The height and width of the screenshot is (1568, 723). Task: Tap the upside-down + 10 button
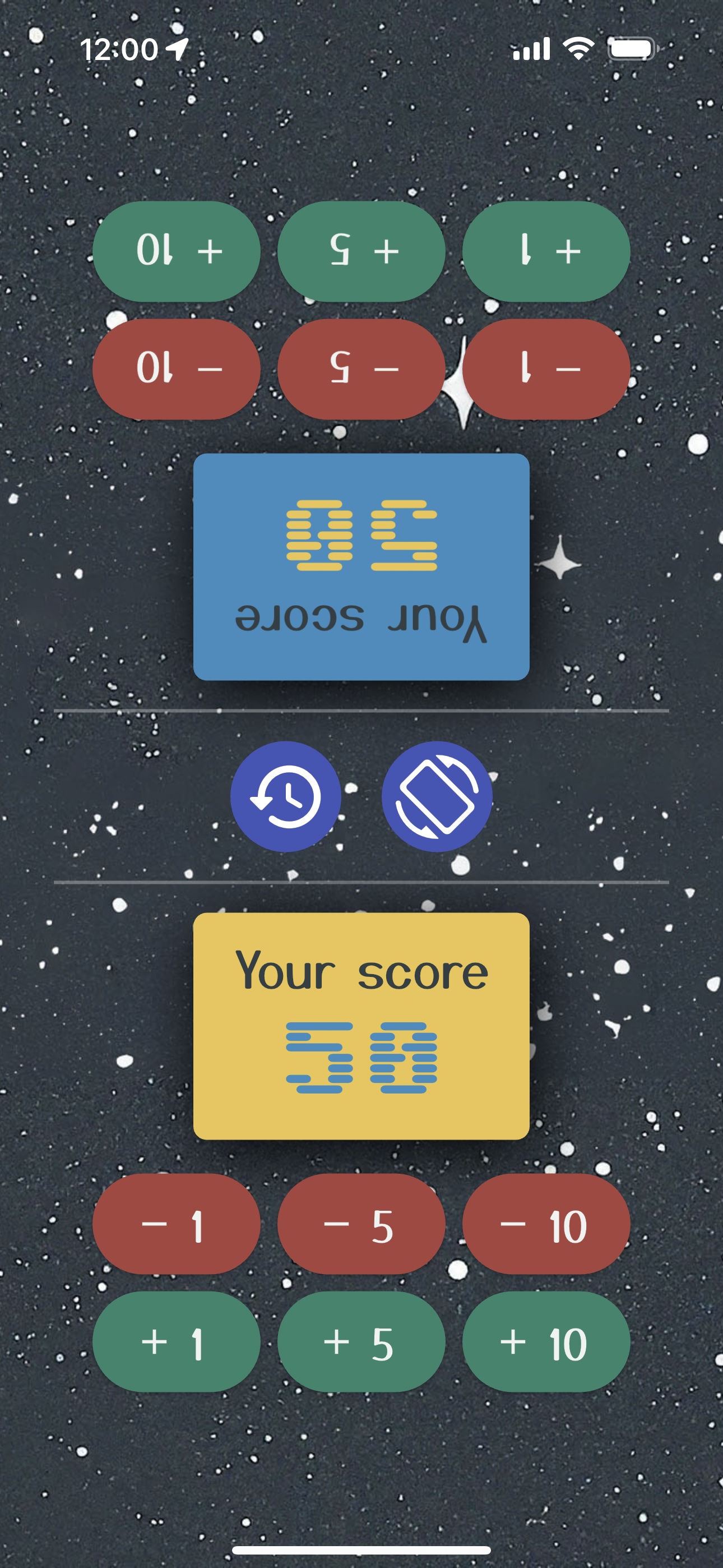pos(177,251)
